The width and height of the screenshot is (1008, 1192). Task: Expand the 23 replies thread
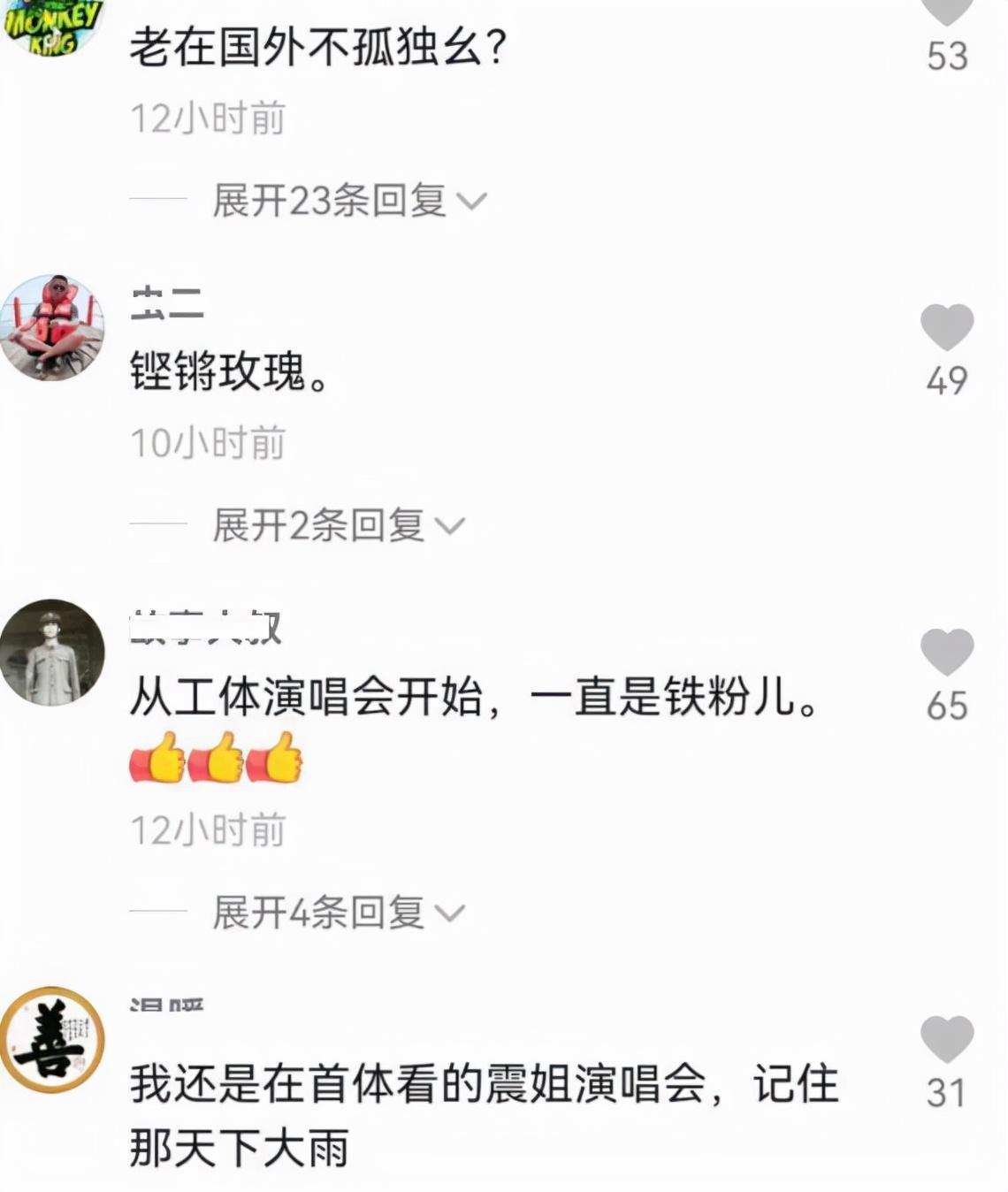point(348,201)
